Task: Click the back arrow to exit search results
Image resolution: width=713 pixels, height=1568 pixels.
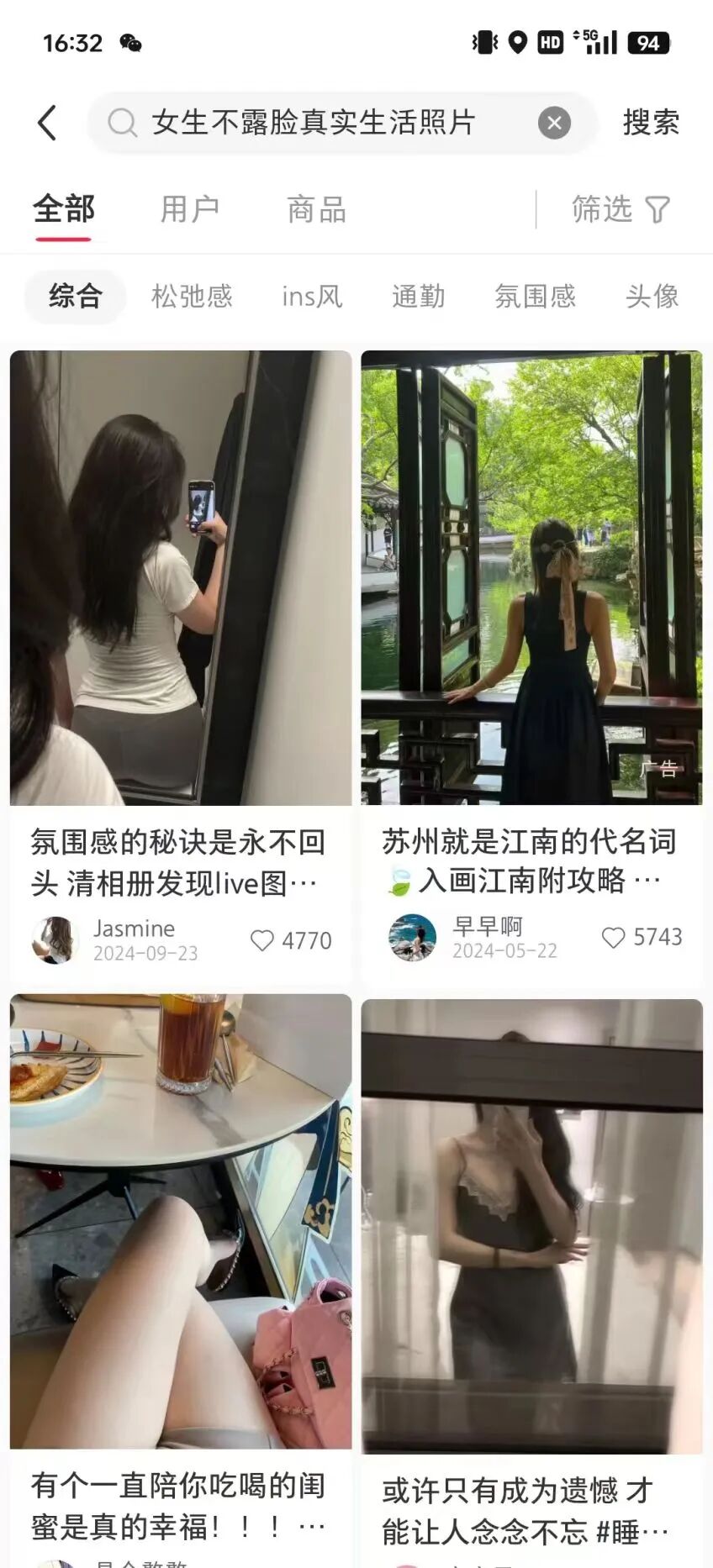Action: pyautogui.click(x=47, y=122)
